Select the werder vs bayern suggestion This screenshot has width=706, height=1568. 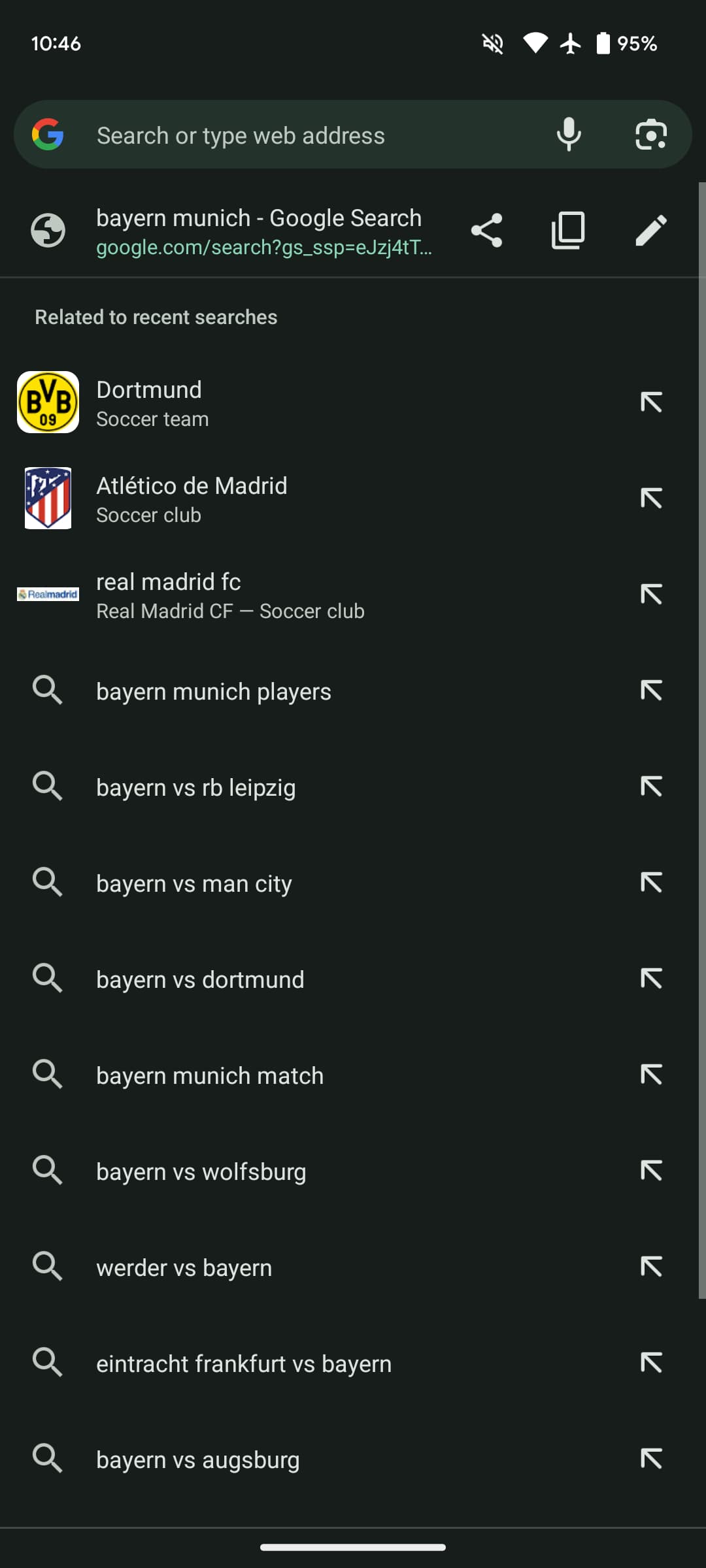click(x=261, y=1267)
